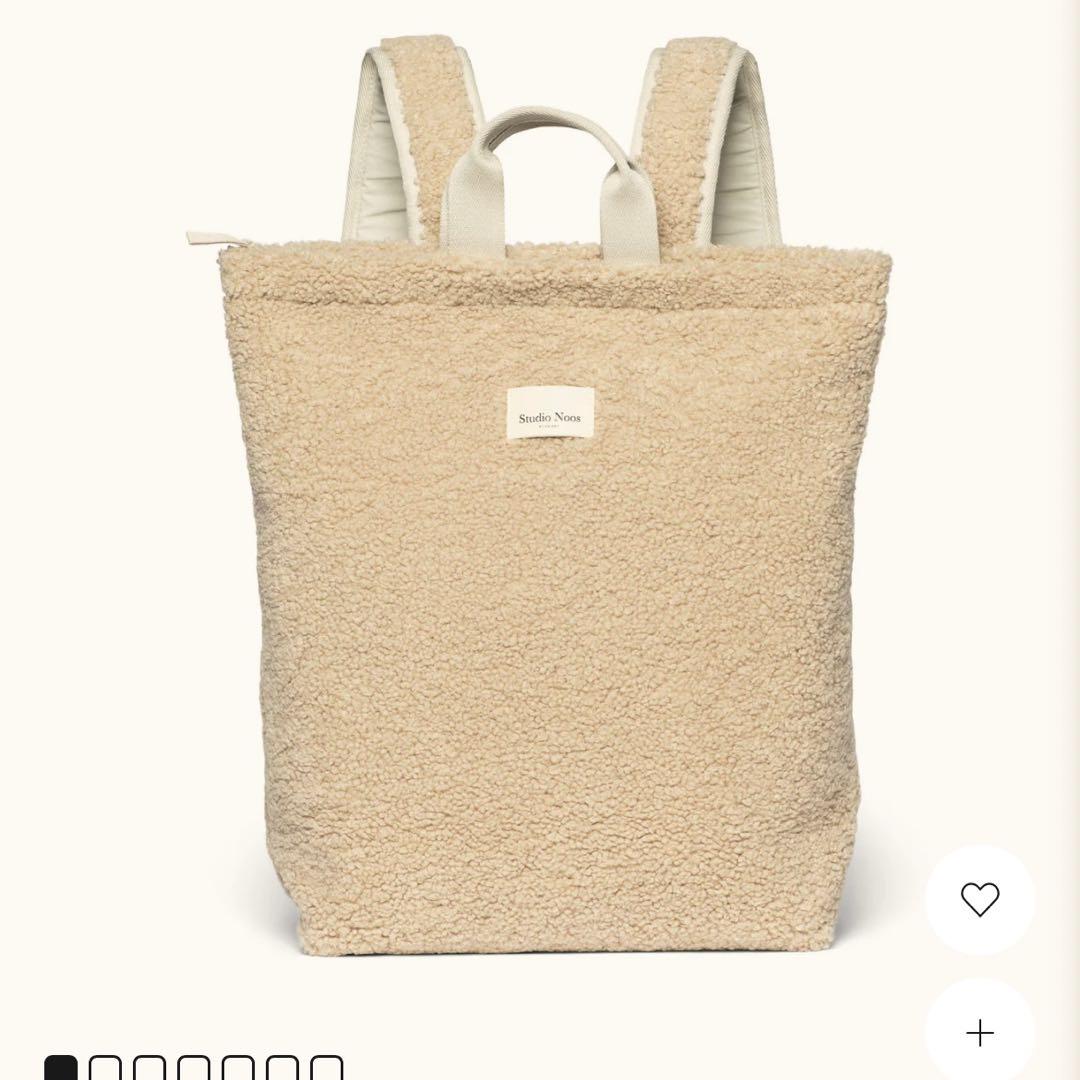The height and width of the screenshot is (1080, 1080).
Task: Add the backpack to your wishlist
Action: (x=979, y=900)
